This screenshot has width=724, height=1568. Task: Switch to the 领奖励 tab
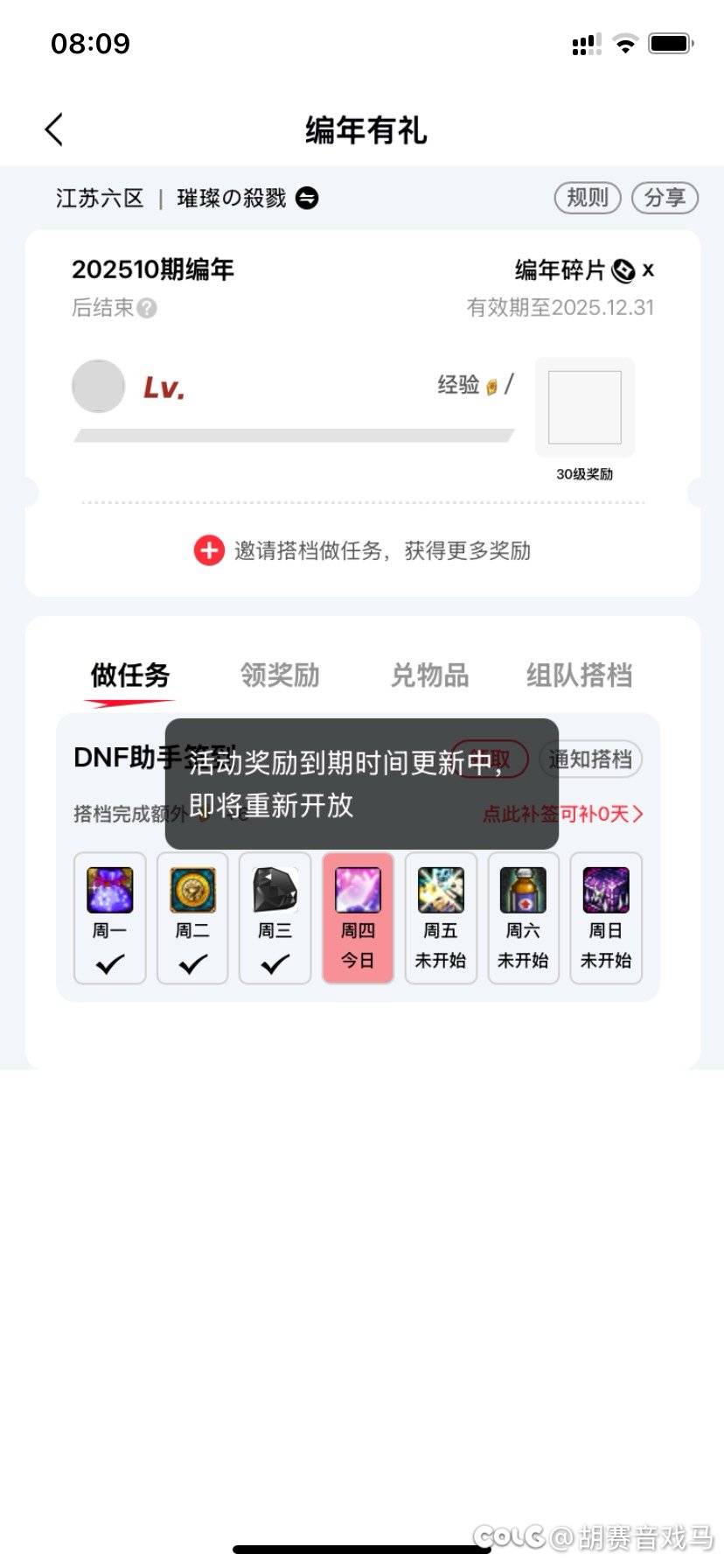[x=280, y=675]
